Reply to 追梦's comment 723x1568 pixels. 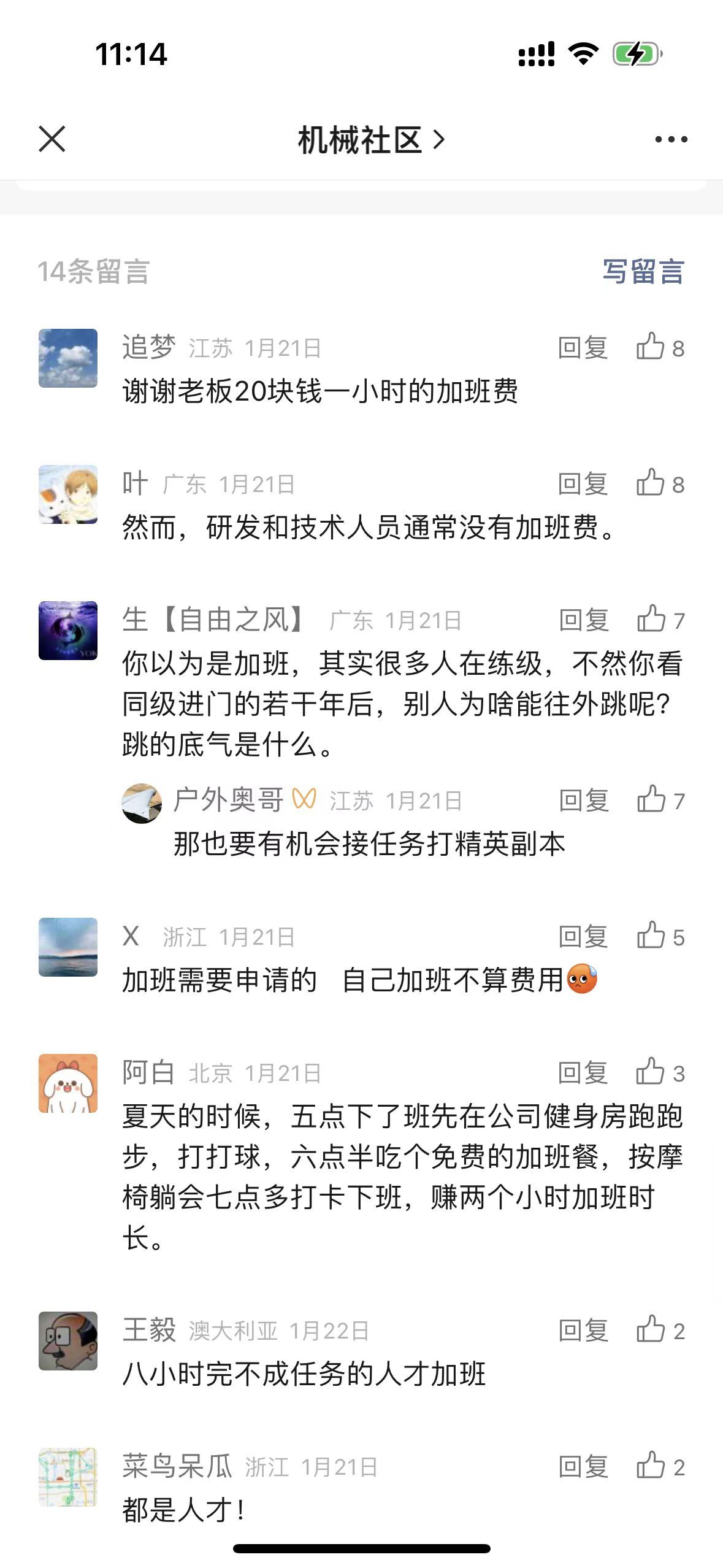pos(583,348)
